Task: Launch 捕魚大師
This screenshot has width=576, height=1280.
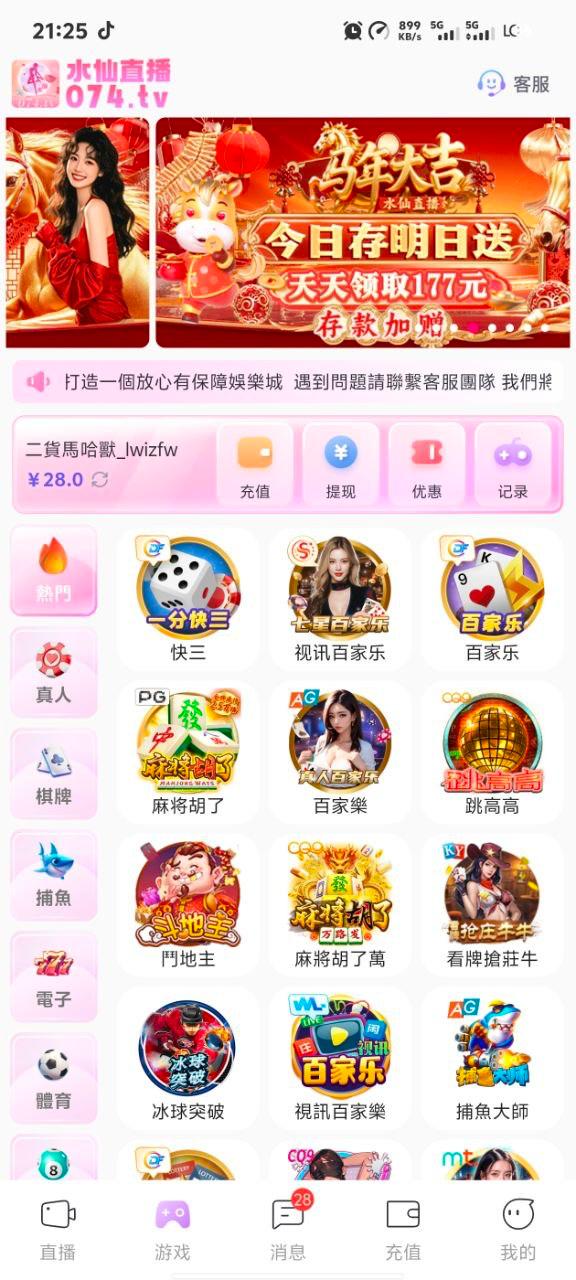Action: pos(492,1058)
